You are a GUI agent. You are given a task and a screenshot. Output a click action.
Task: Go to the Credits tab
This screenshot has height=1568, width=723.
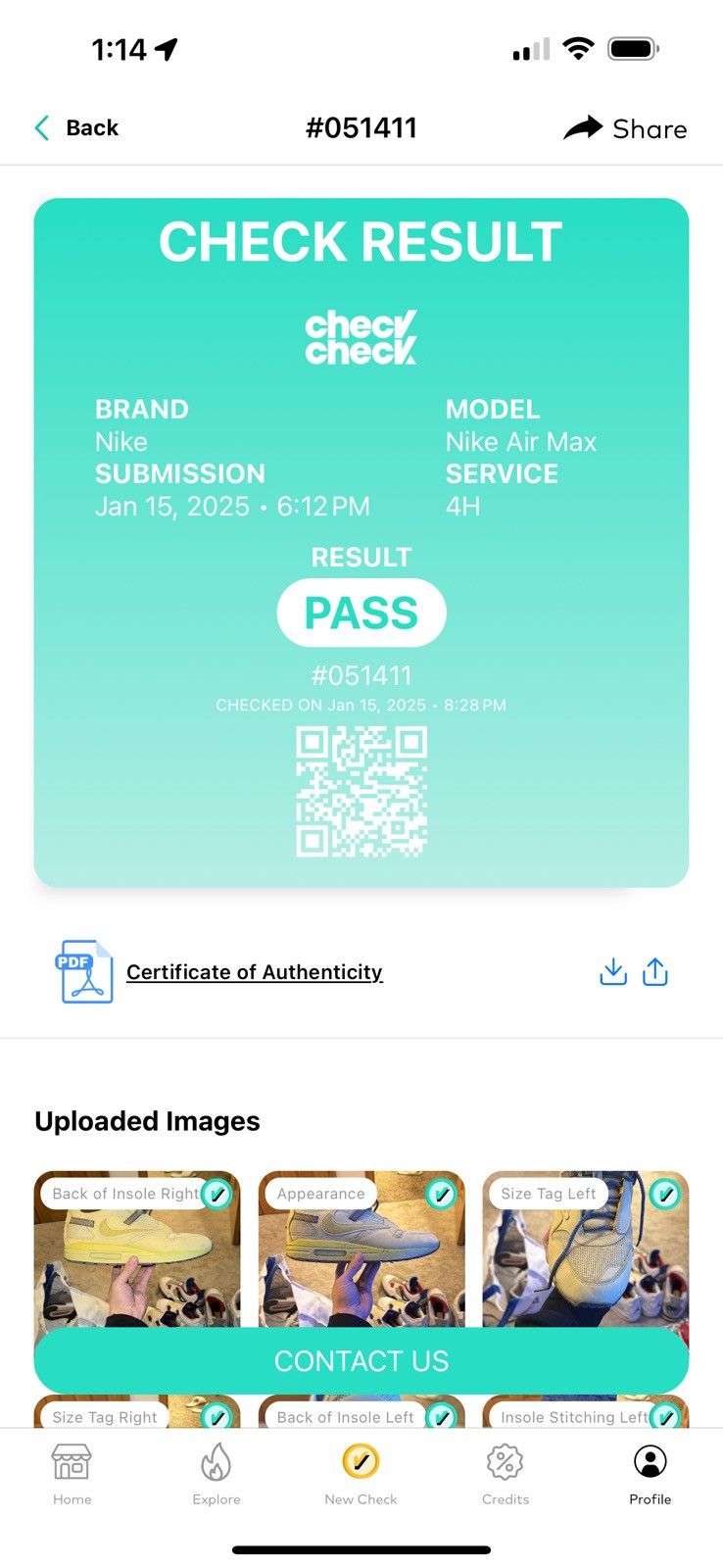coord(506,1474)
